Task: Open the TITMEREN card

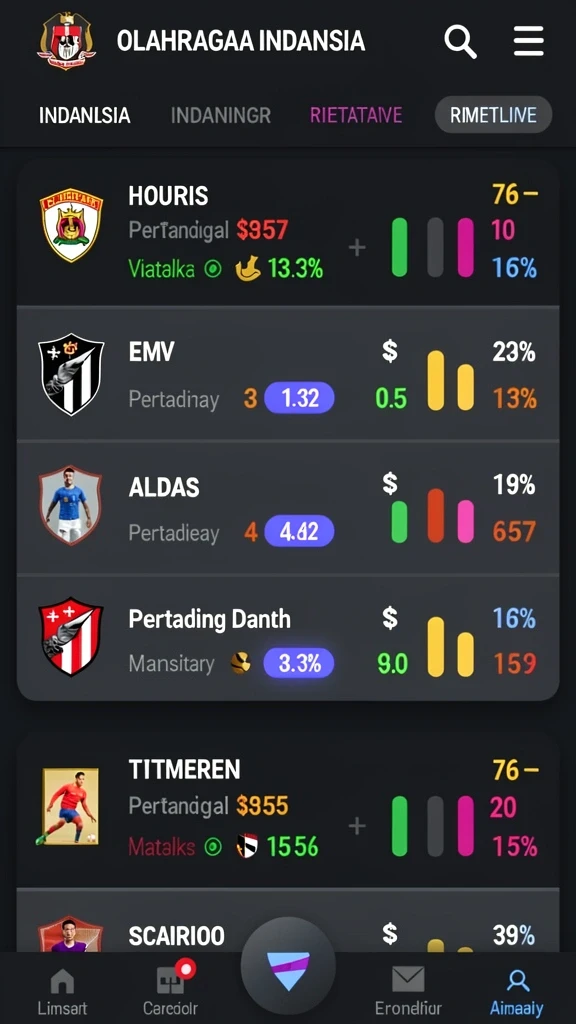Action: [x=288, y=810]
